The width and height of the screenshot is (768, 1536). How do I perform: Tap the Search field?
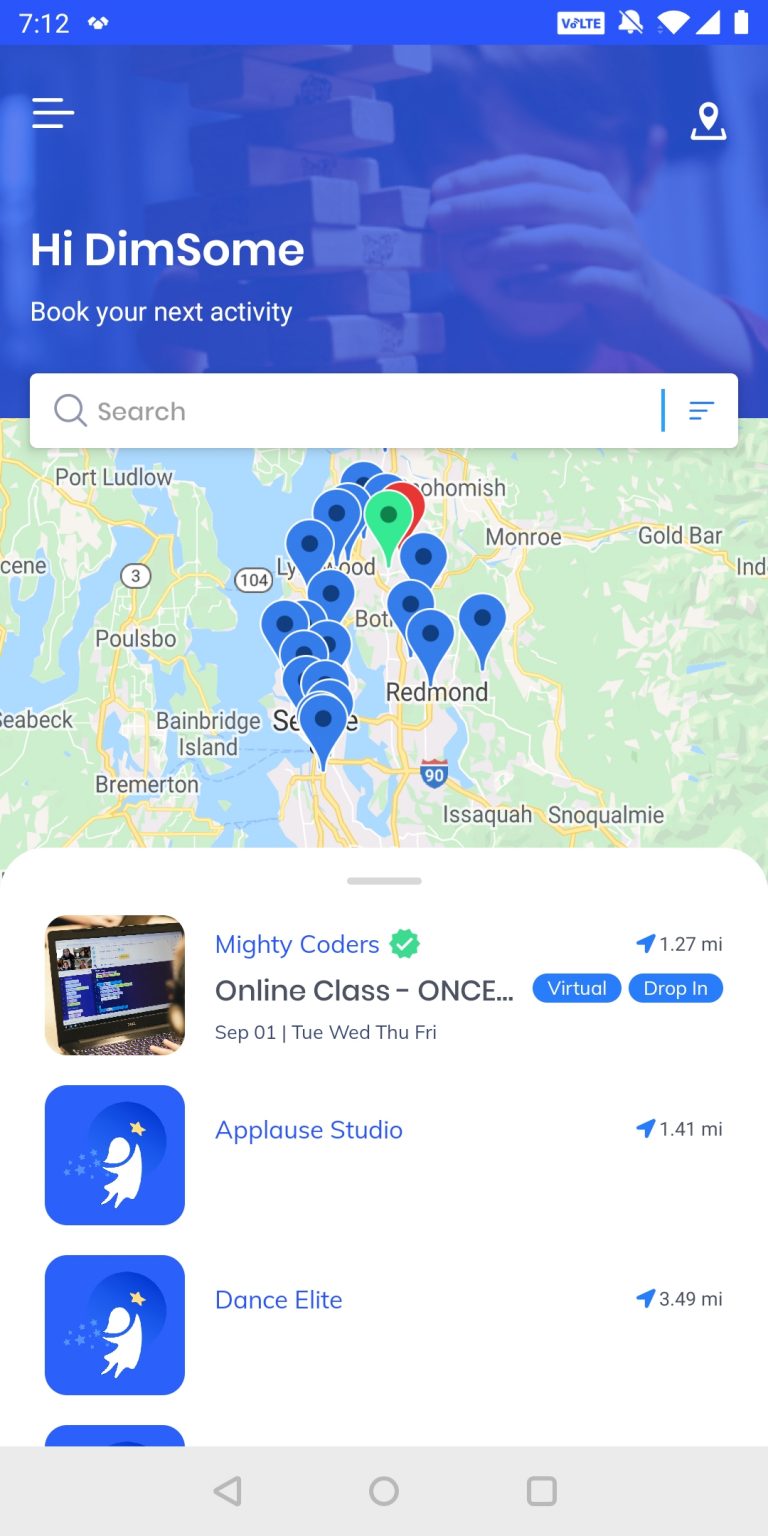pyautogui.click(x=350, y=411)
